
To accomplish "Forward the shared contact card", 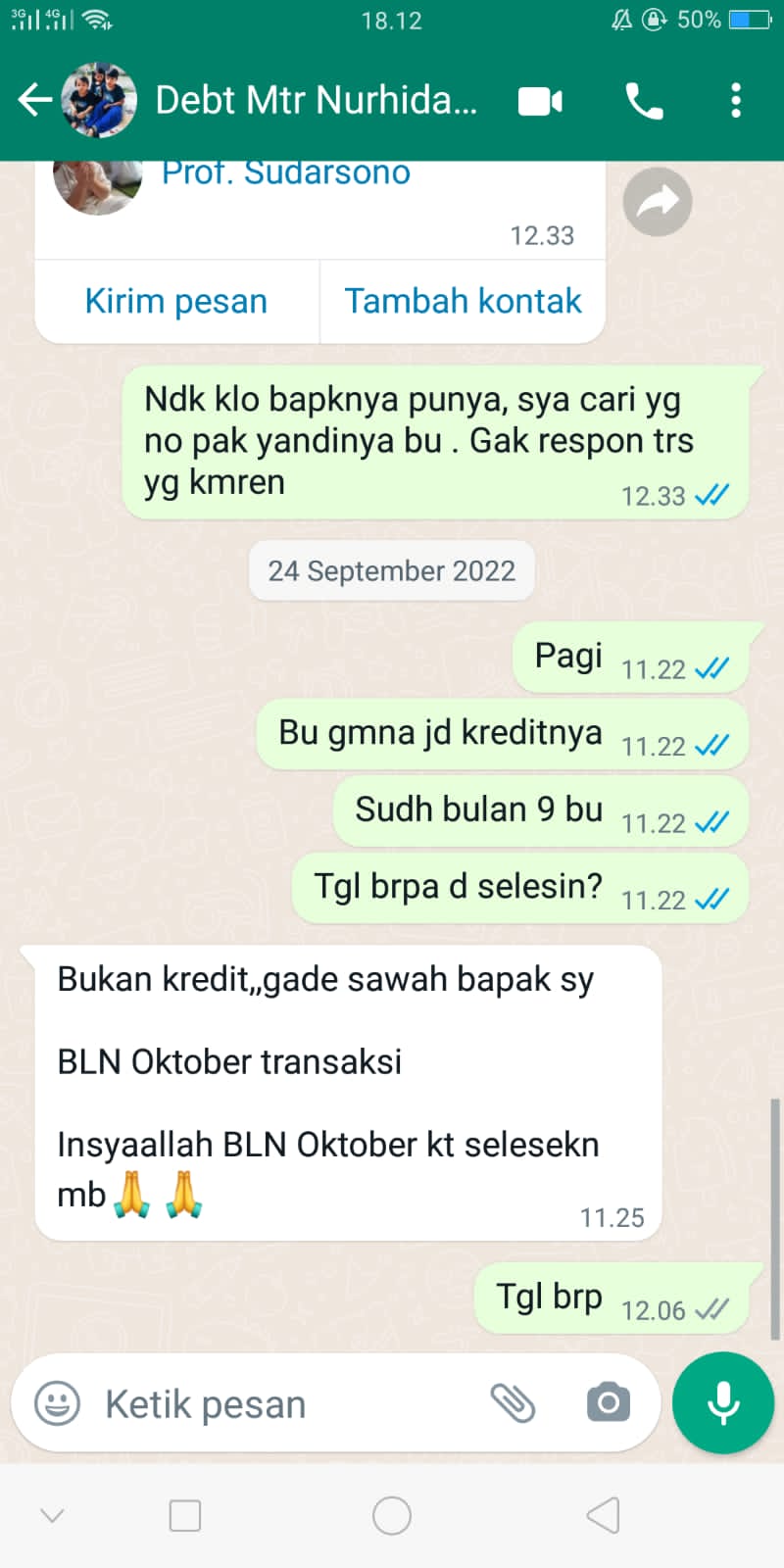I will tap(658, 203).
